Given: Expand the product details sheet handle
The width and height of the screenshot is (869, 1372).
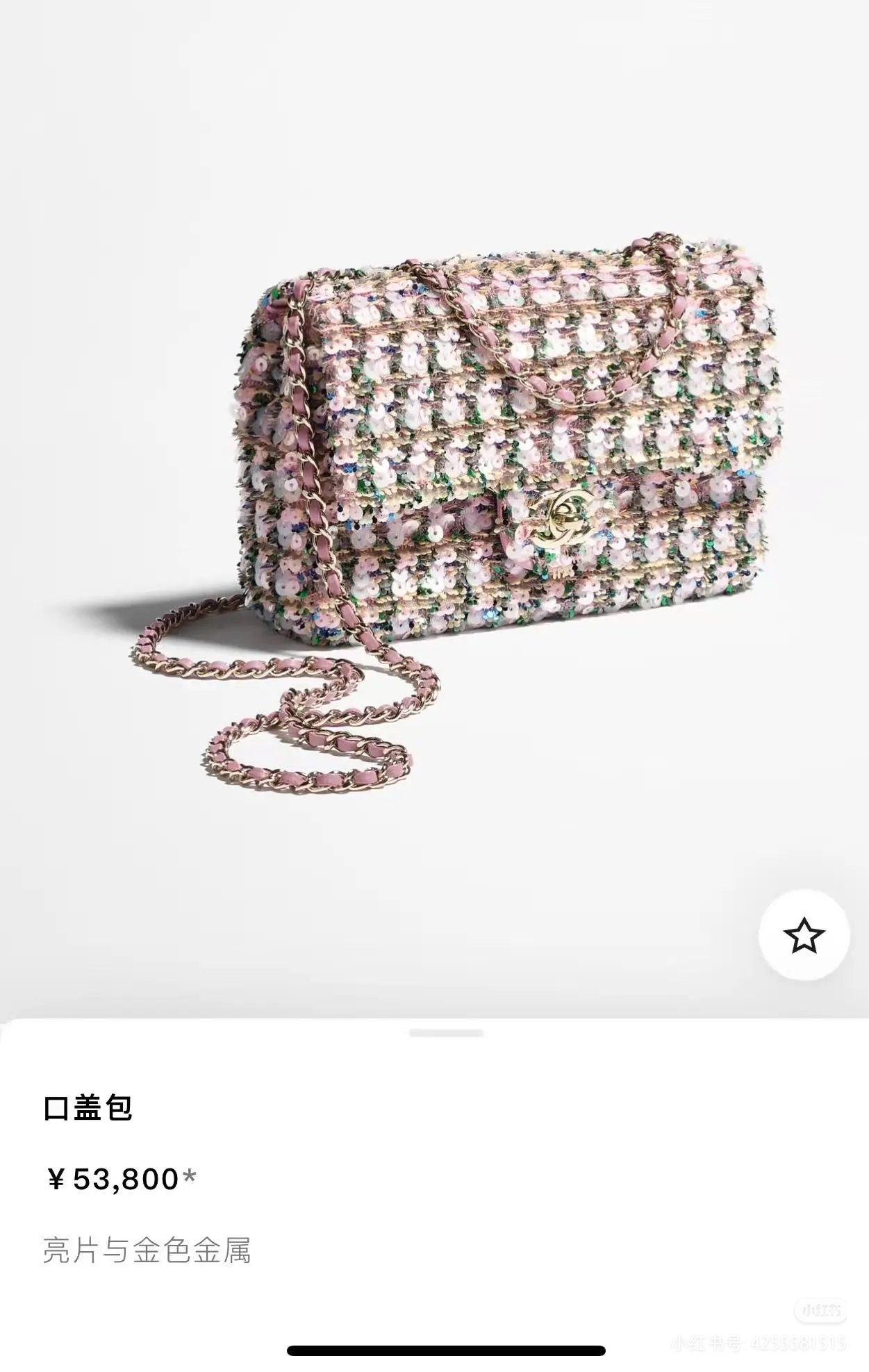Looking at the screenshot, I should pos(446,1033).
